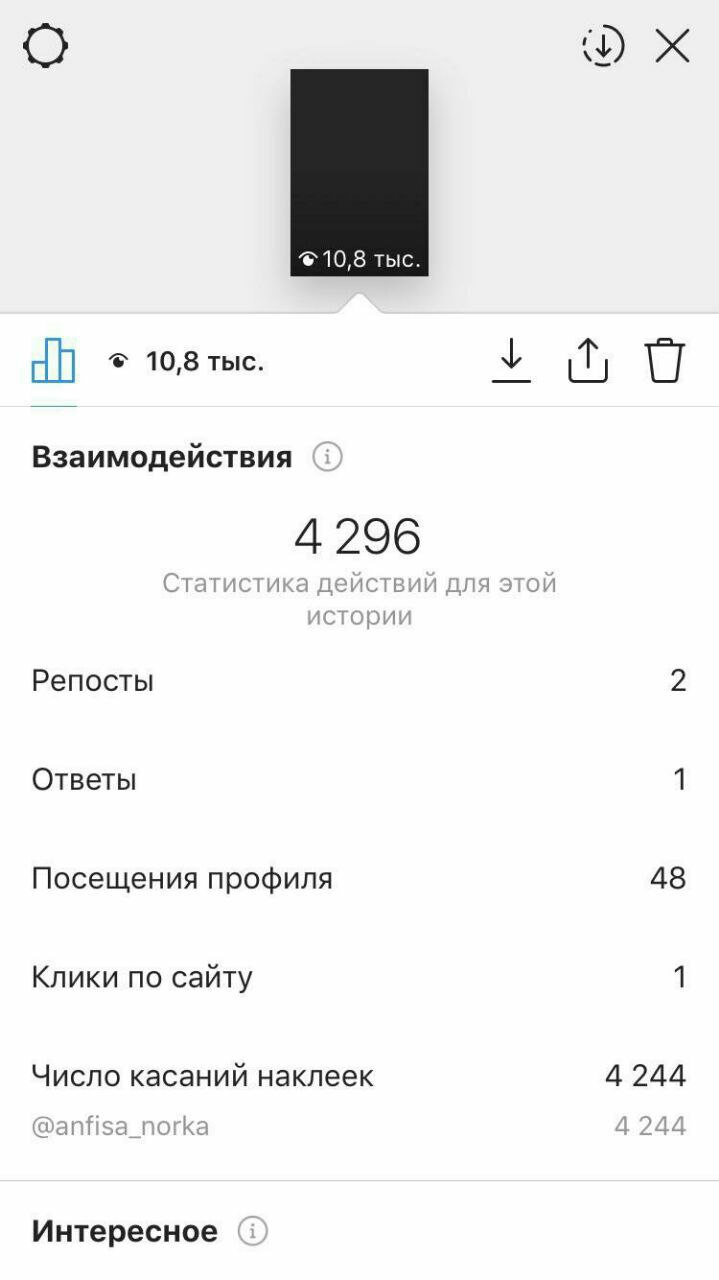The width and height of the screenshot is (719, 1280).
Task: Show info about Взаимодействия
Action: click(x=327, y=458)
